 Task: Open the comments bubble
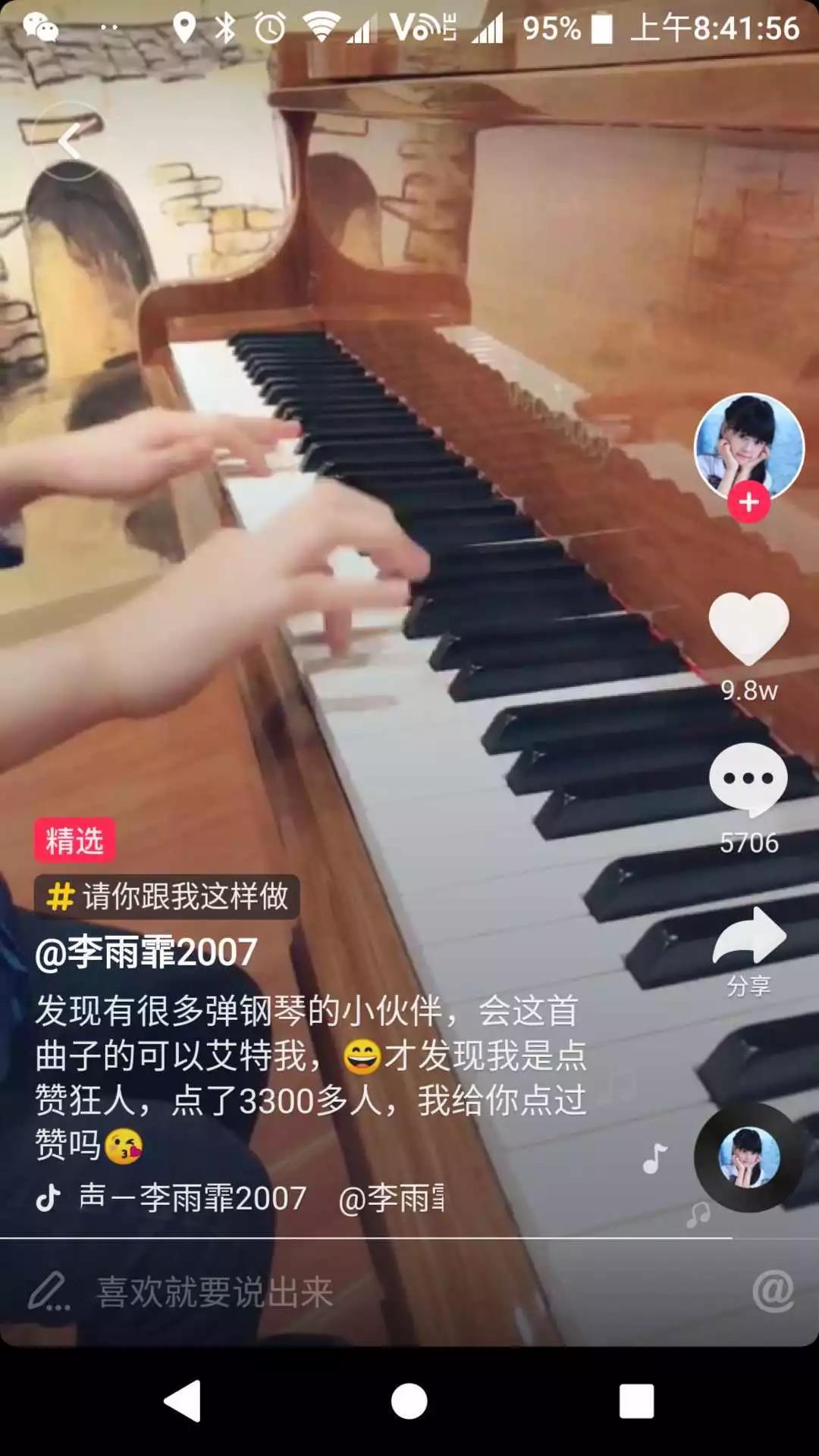pos(749,780)
